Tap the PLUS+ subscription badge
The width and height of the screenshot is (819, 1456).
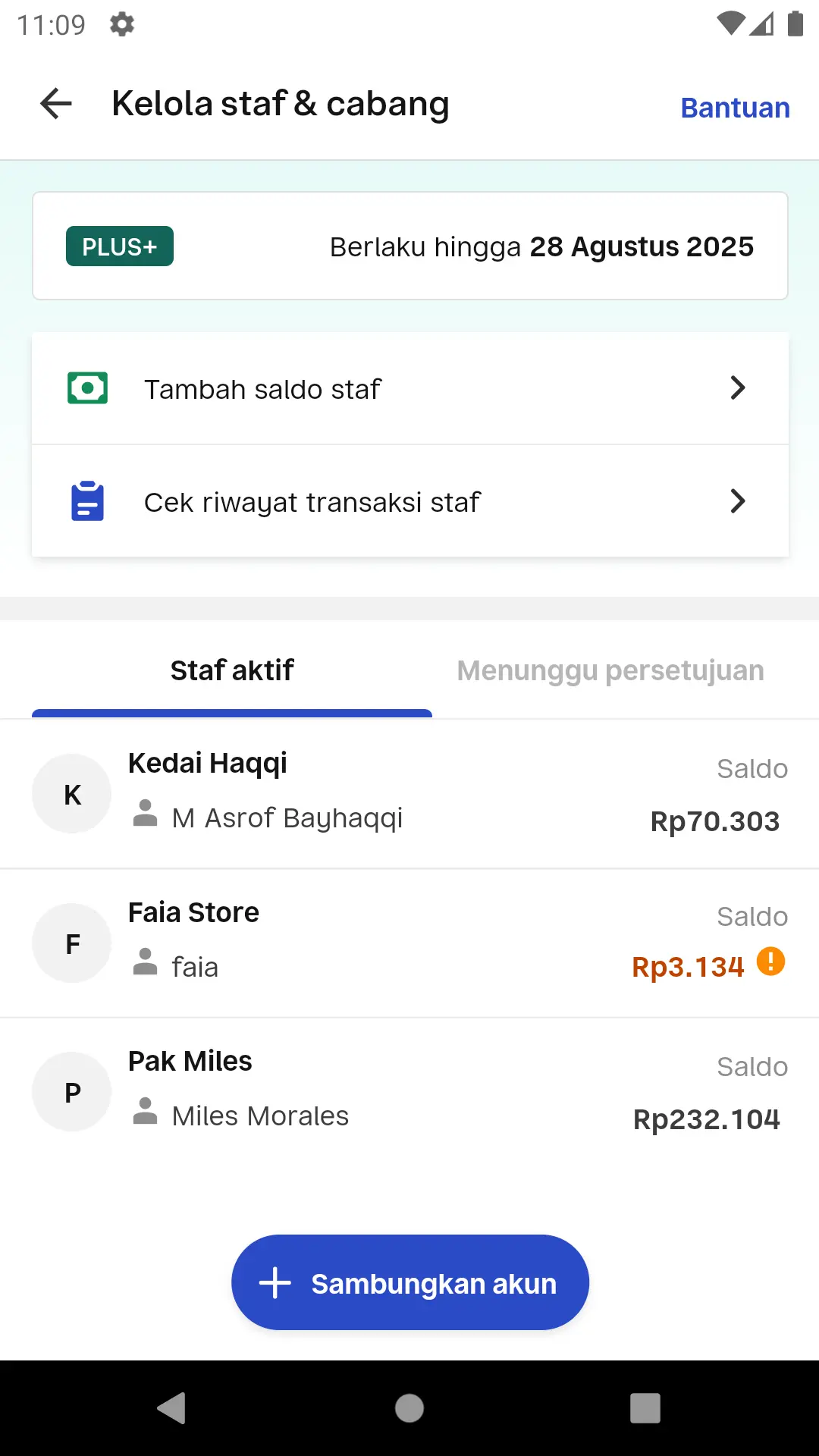[x=119, y=246]
